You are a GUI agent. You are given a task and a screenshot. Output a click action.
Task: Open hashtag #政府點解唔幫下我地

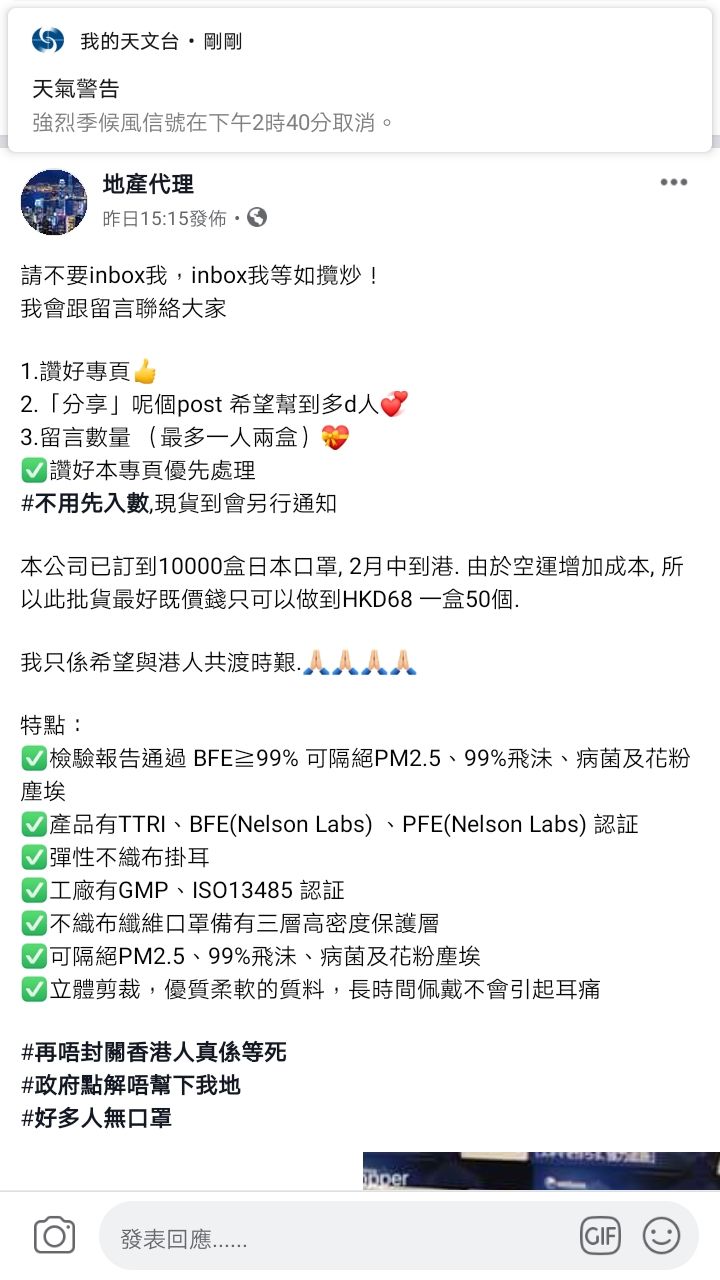131,1085
